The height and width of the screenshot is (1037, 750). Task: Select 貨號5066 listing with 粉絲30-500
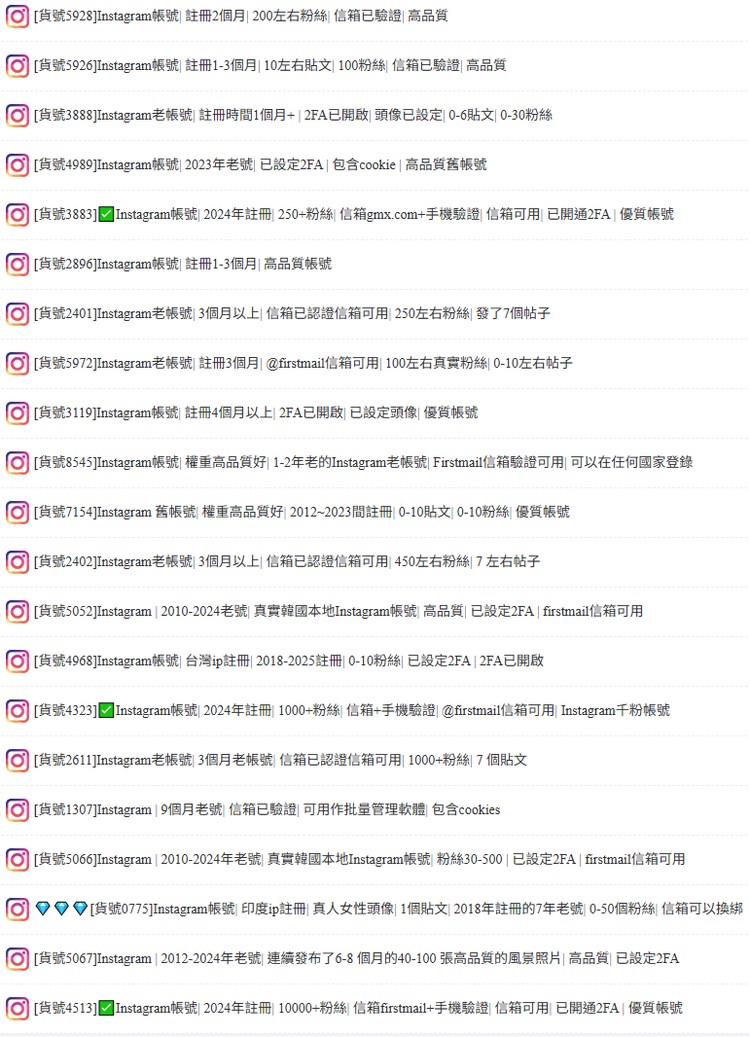(359, 859)
